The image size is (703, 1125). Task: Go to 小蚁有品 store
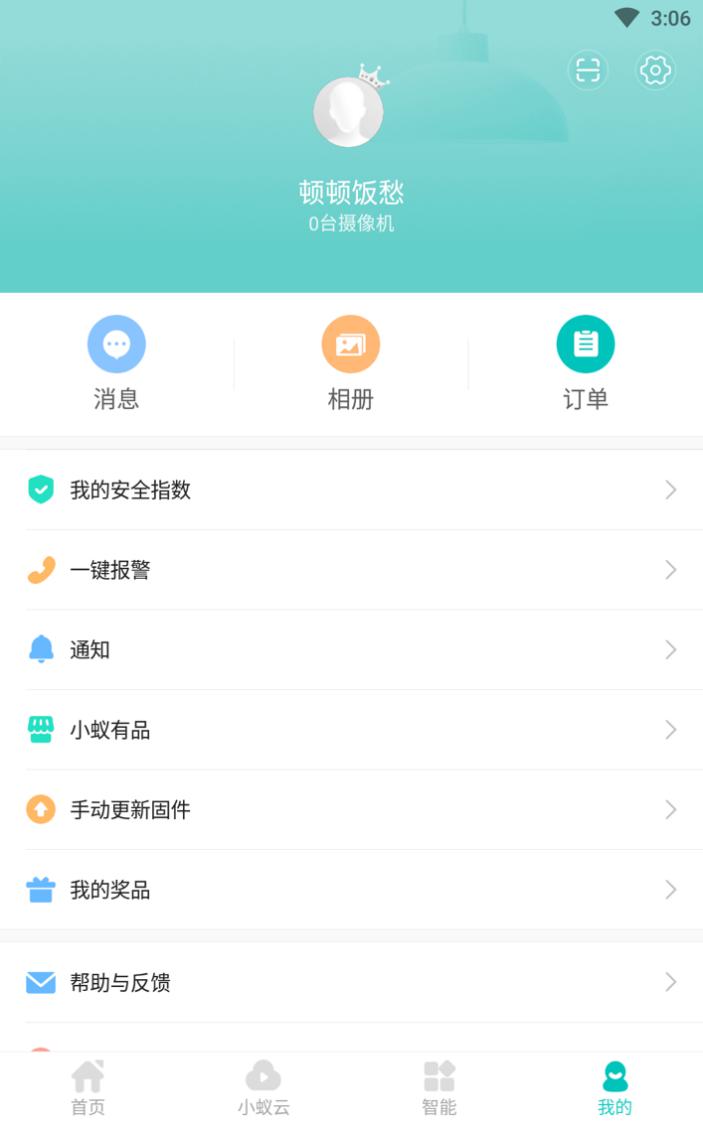pyautogui.click(x=351, y=730)
